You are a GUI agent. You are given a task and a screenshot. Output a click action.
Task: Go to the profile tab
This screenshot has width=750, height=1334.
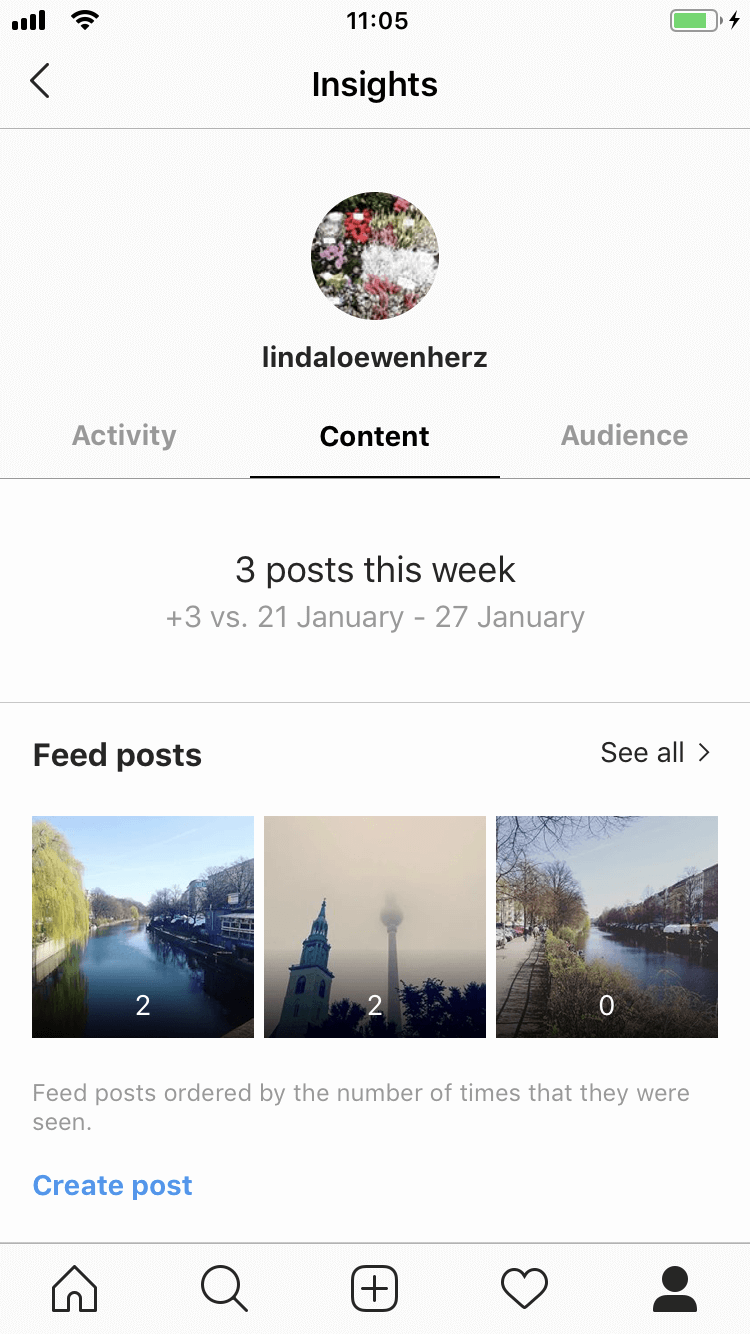coord(675,1288)
